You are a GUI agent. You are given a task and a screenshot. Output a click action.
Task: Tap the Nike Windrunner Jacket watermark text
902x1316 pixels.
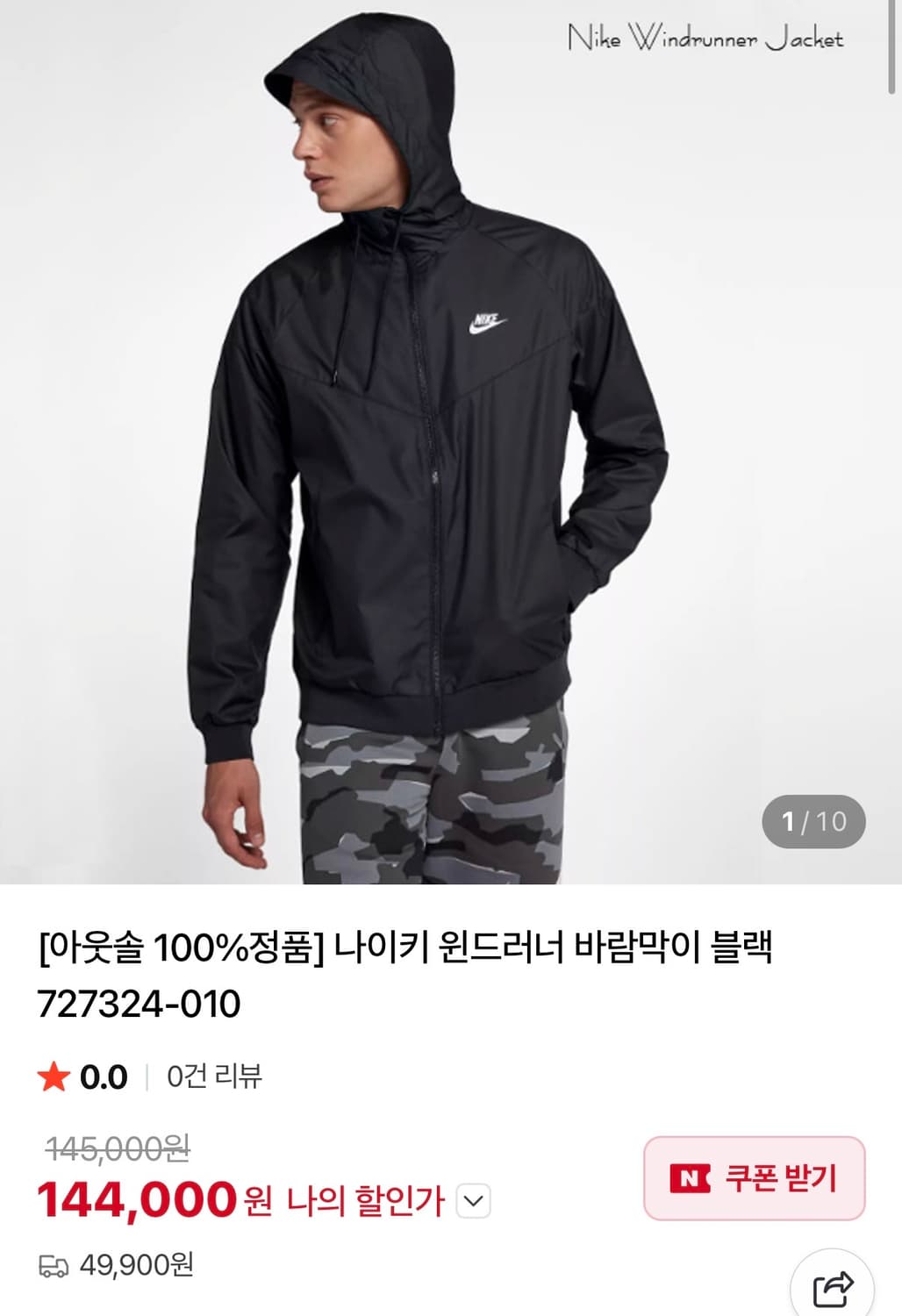click(706, 39)
